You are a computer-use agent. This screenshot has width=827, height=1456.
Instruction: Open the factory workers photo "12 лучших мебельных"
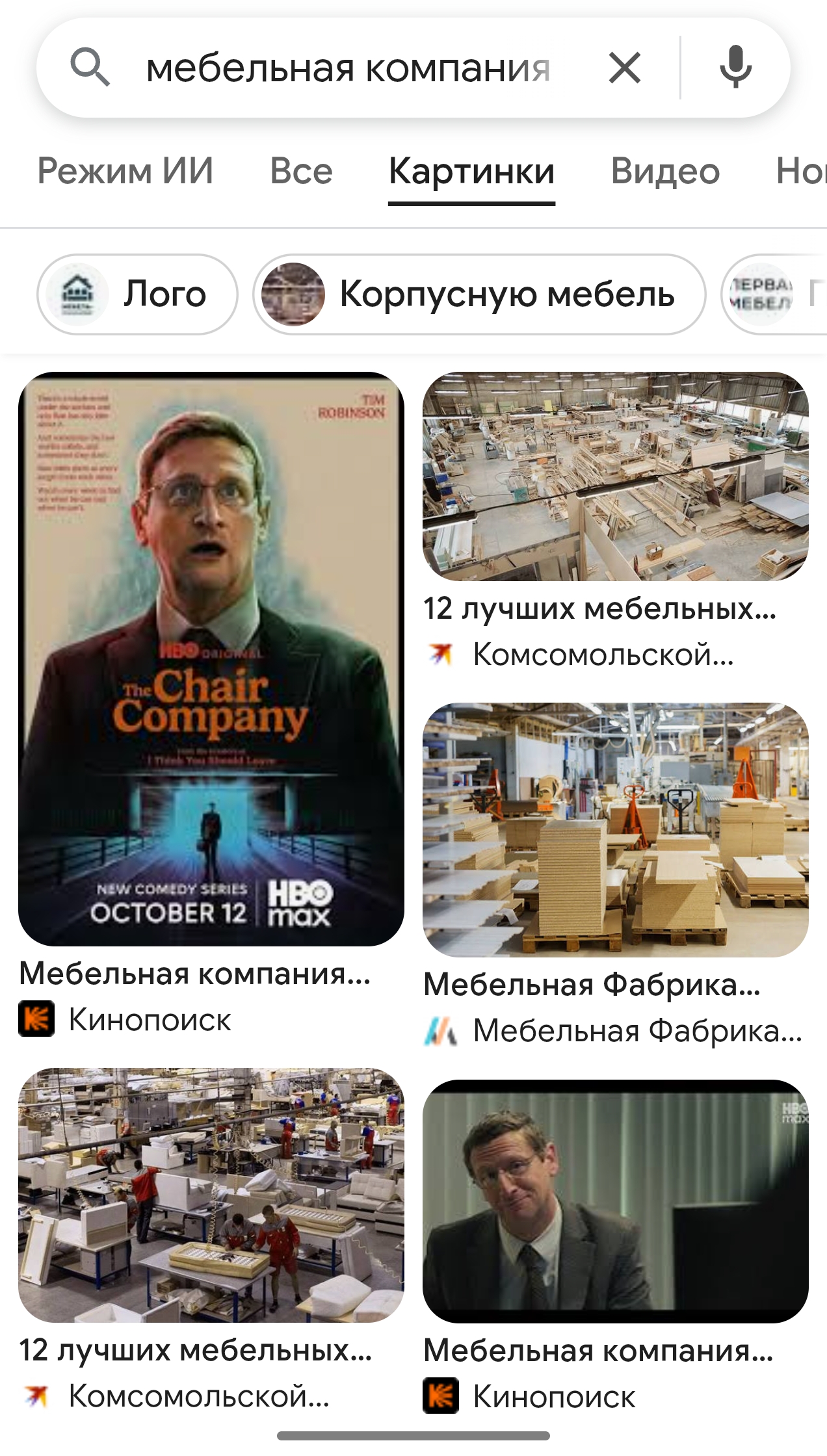click(x=211, y=1195)
